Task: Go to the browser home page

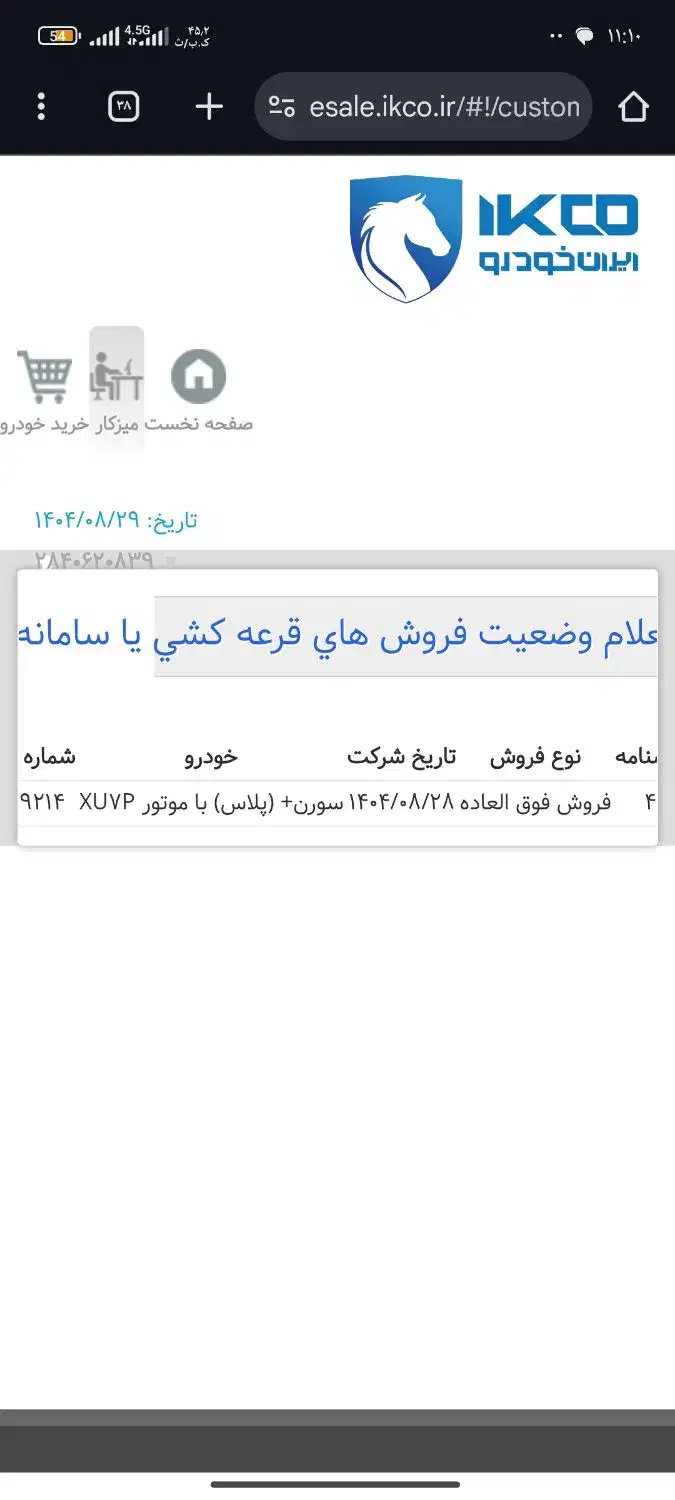Action: point(634,107)
